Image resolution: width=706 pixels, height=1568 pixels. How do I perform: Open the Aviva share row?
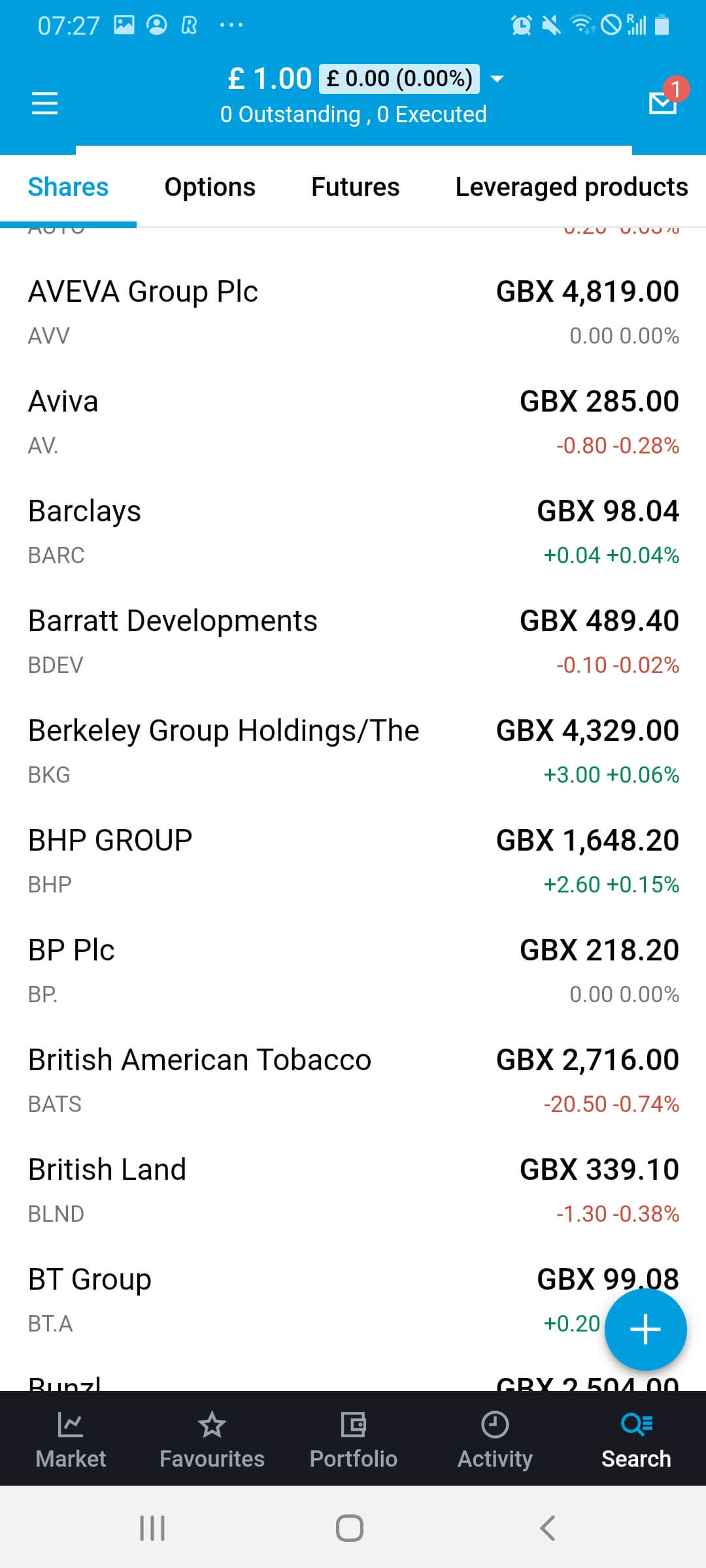point(353,422)
